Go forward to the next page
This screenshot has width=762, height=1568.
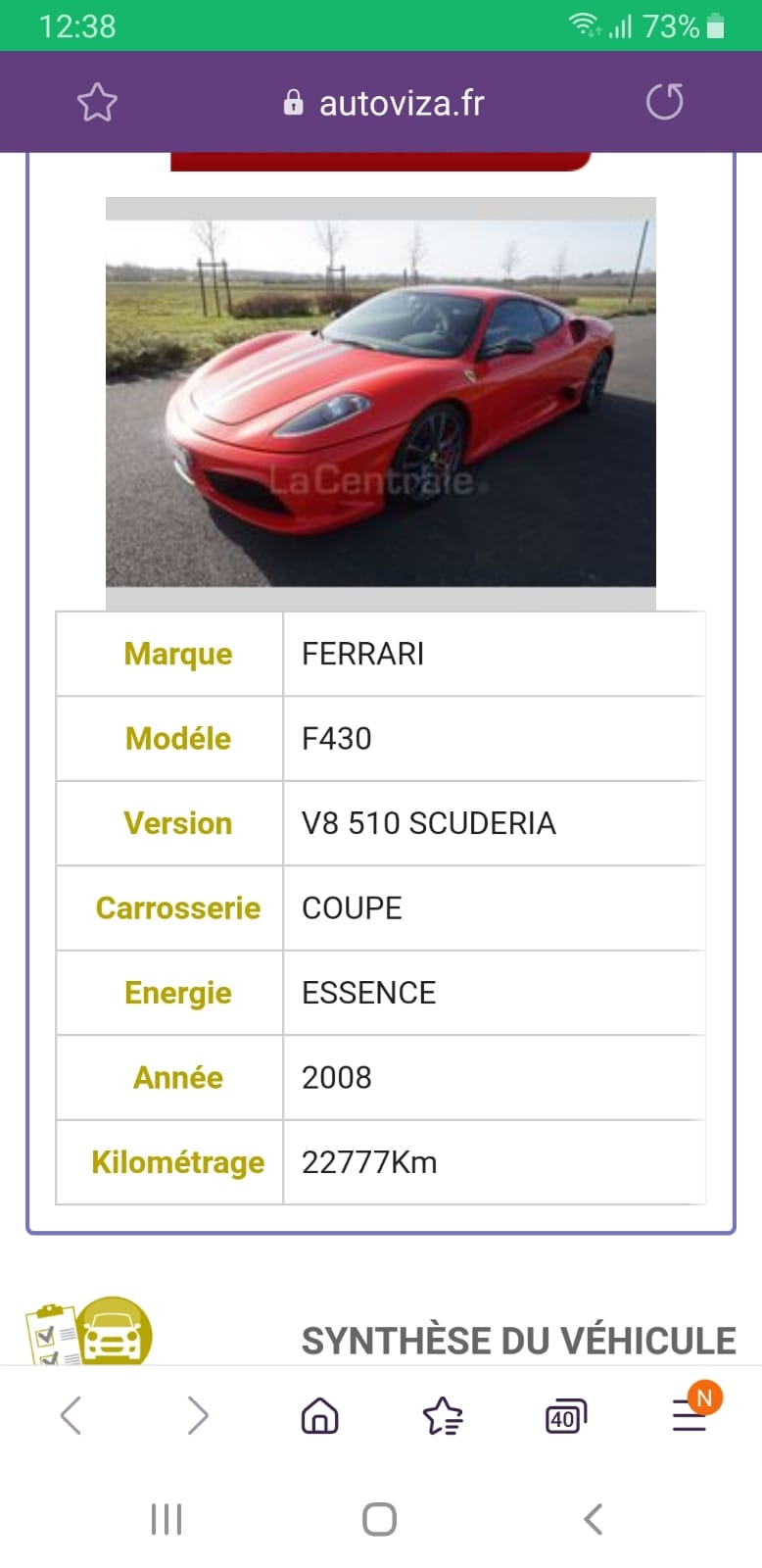197,1415
